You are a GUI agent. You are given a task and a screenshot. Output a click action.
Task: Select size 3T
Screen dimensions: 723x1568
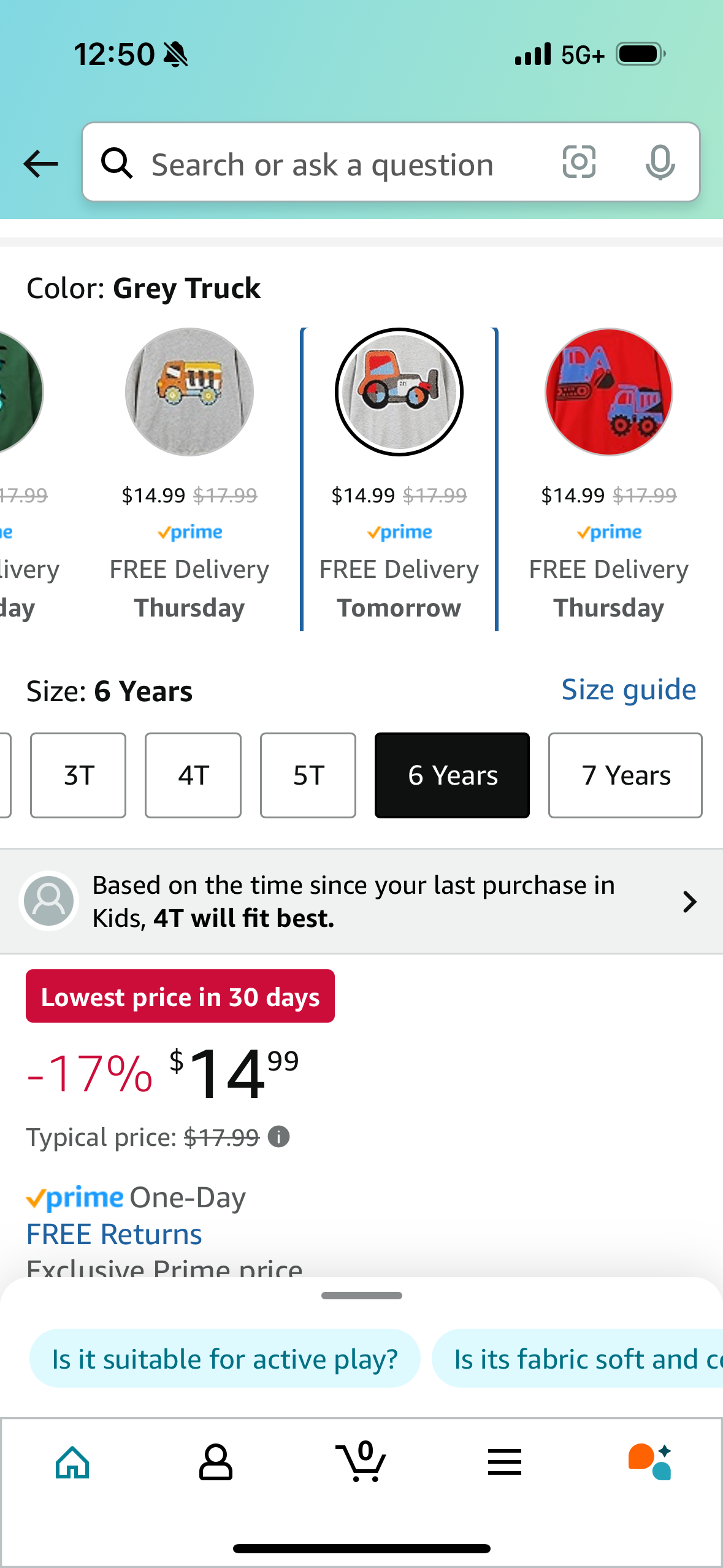(78, 775)
